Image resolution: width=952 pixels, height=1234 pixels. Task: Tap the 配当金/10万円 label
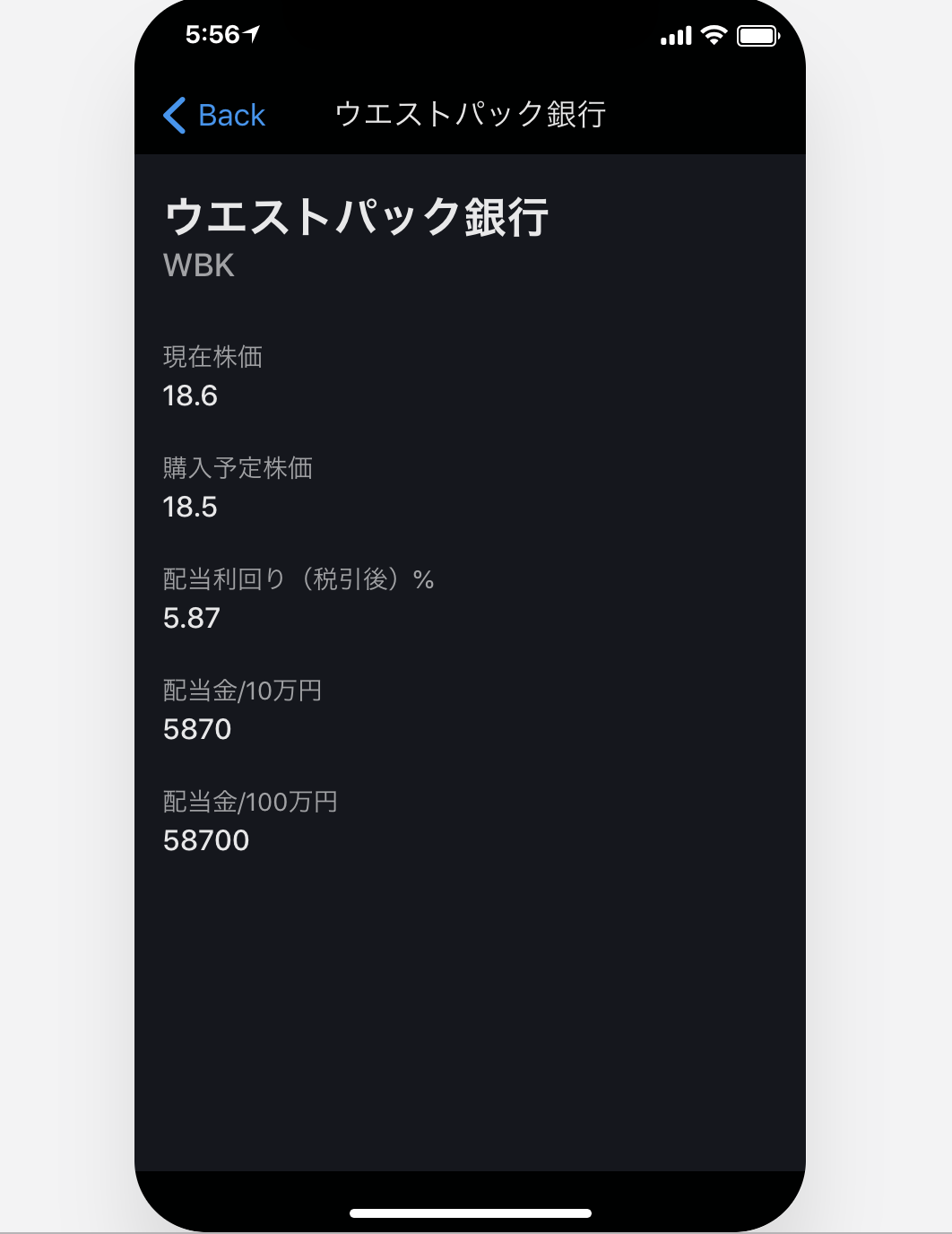tap(243, 691)
